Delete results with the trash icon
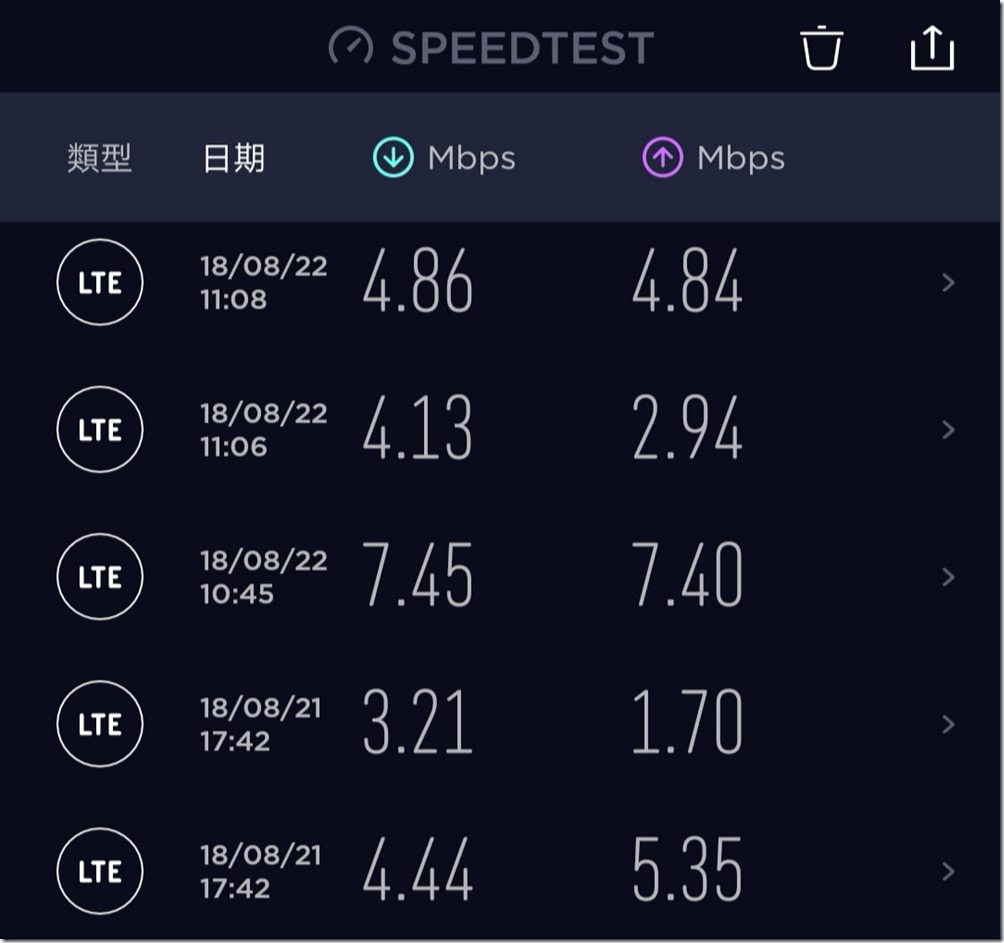 tap(821, 48)
